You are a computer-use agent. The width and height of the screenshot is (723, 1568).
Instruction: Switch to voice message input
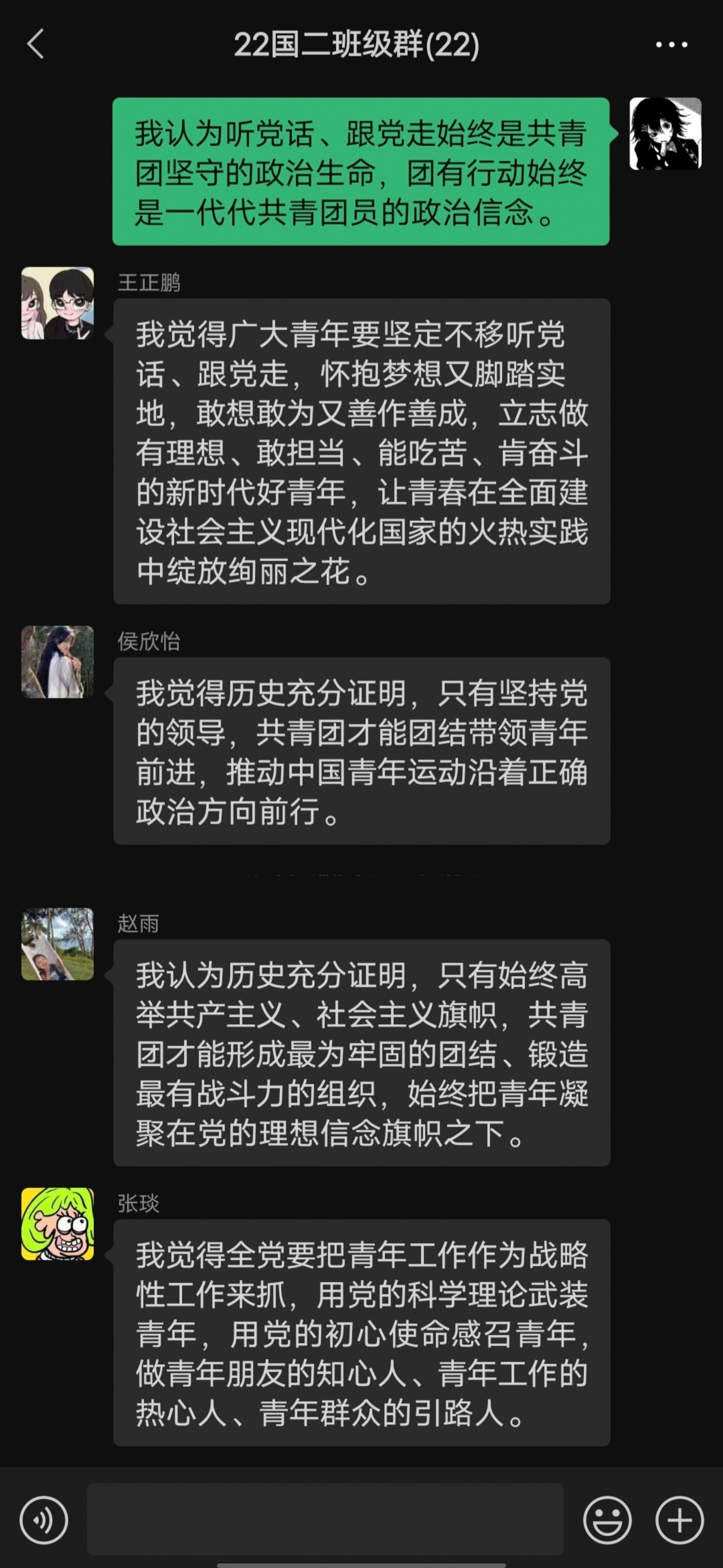point(44,1520)
